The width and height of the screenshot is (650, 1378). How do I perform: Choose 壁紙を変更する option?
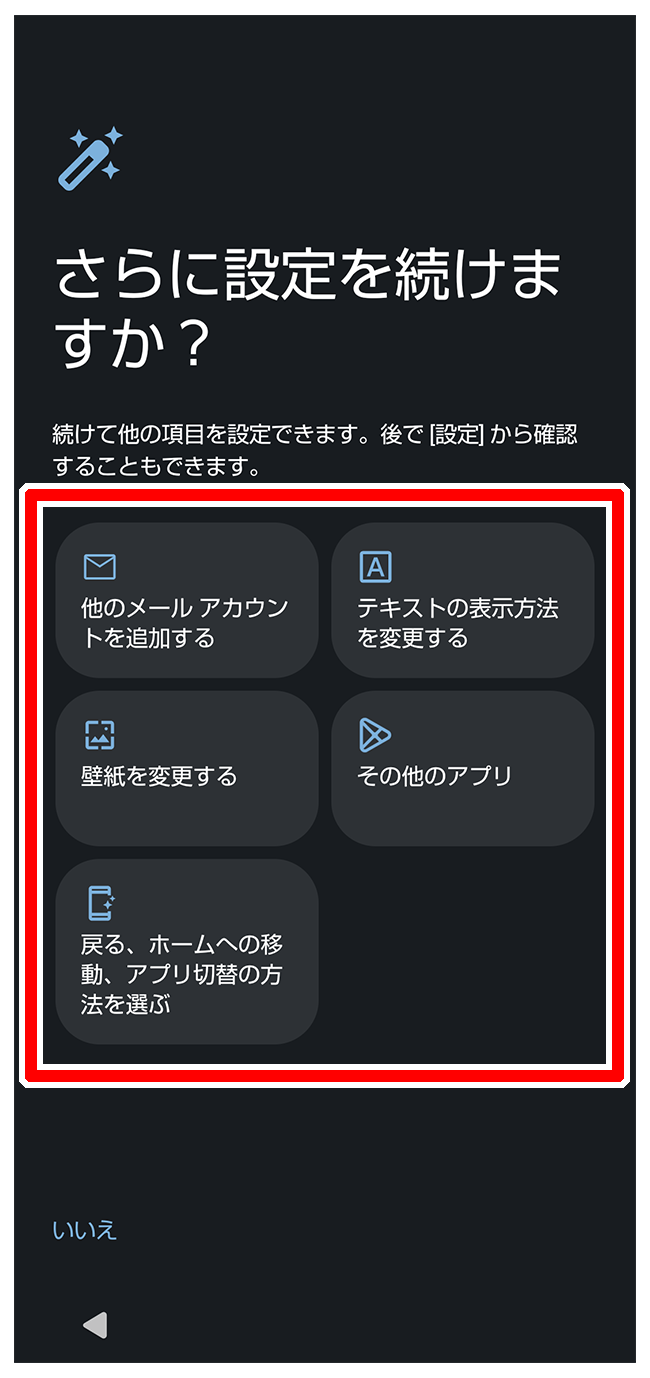click(x=187, y=768)
